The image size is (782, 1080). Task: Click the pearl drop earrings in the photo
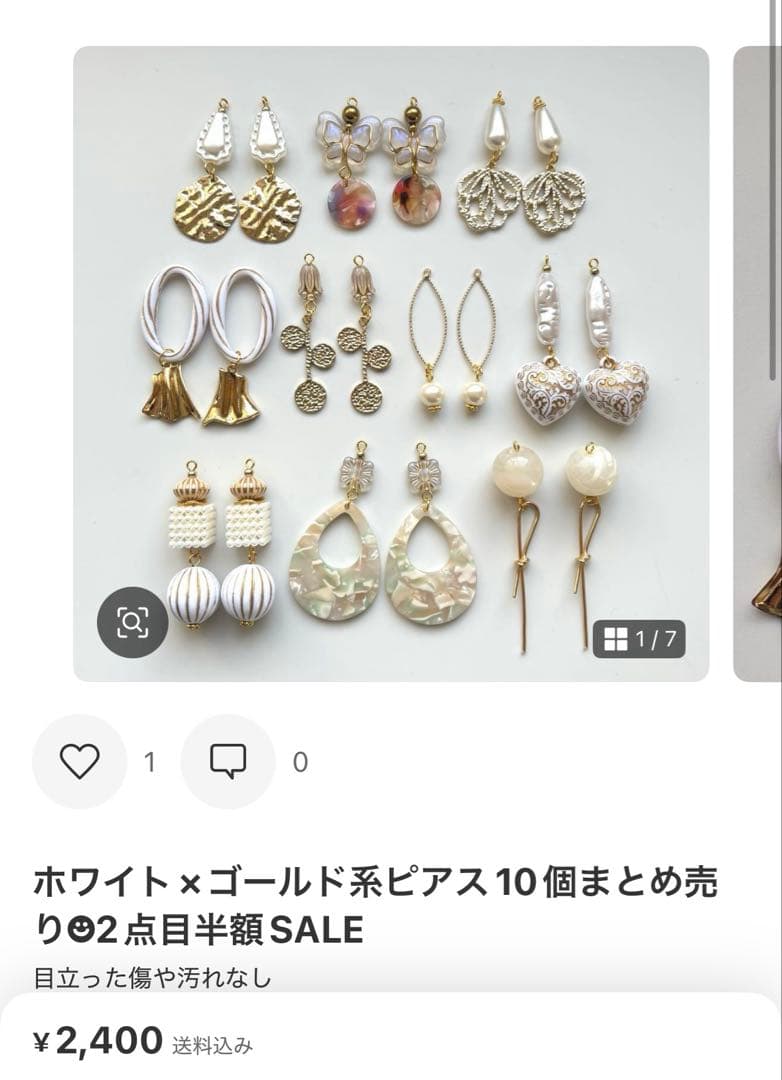(x=525, y=135)
